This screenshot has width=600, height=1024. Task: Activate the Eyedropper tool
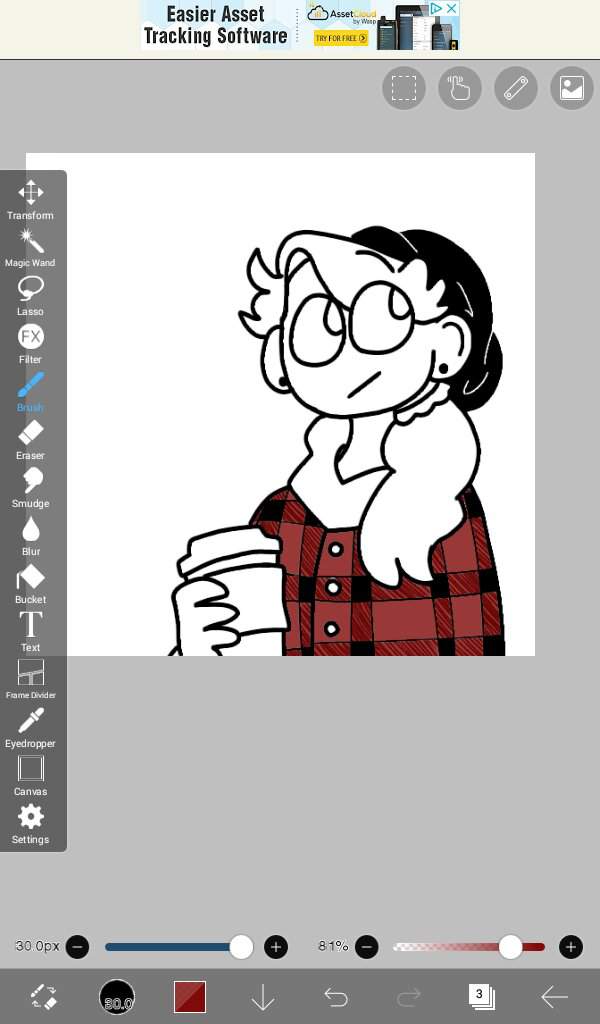[31, 728]
